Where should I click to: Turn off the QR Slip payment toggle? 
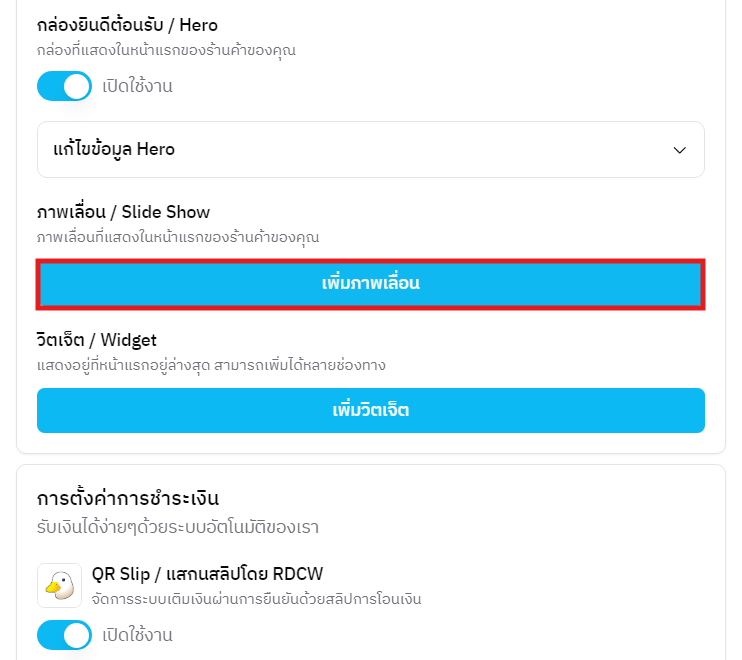(x=64, y=635)
